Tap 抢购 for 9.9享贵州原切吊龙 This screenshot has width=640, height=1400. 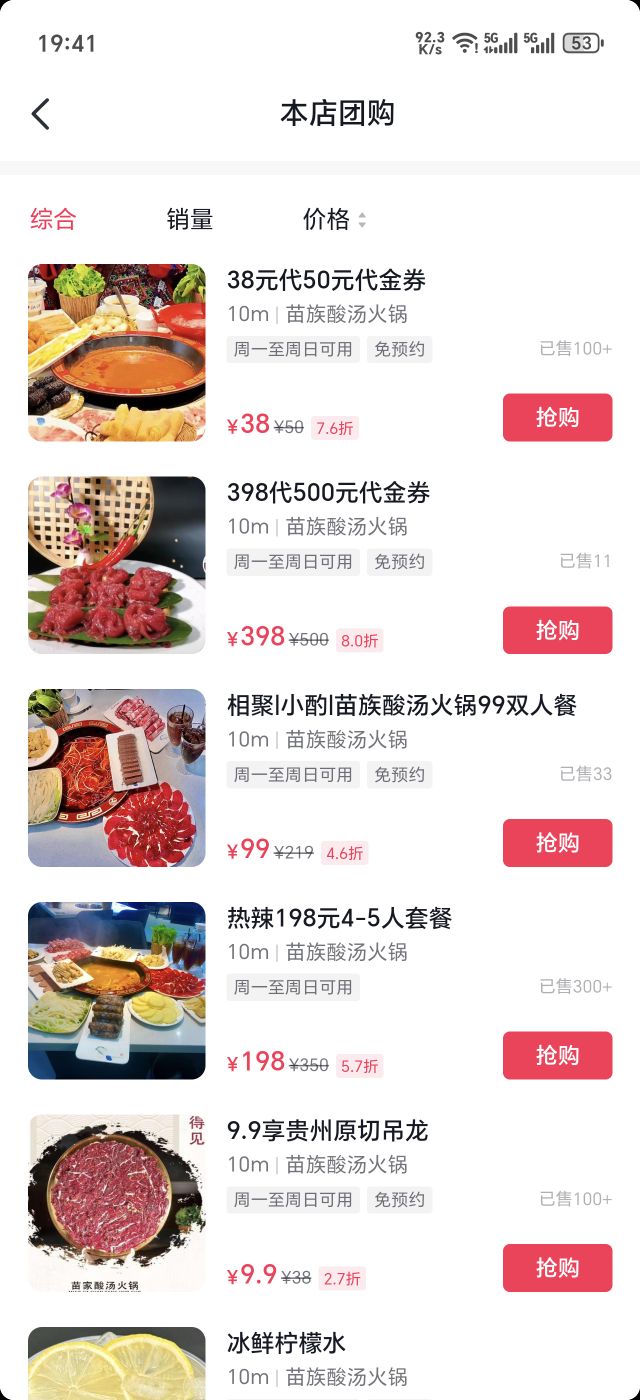(x=557, y=1268)
